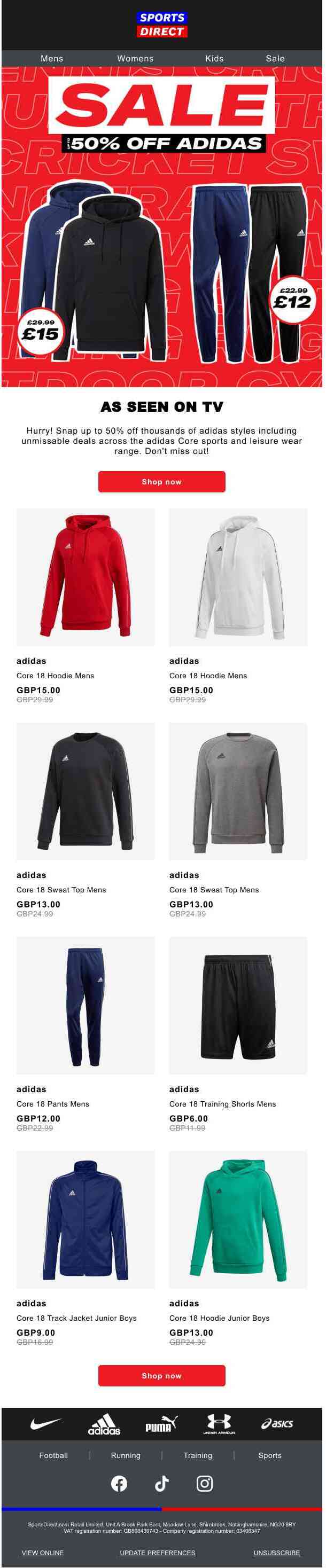Open Core 18 Training Shorts Mens product
This screenshot has height=1568, width=326.
238,1006
